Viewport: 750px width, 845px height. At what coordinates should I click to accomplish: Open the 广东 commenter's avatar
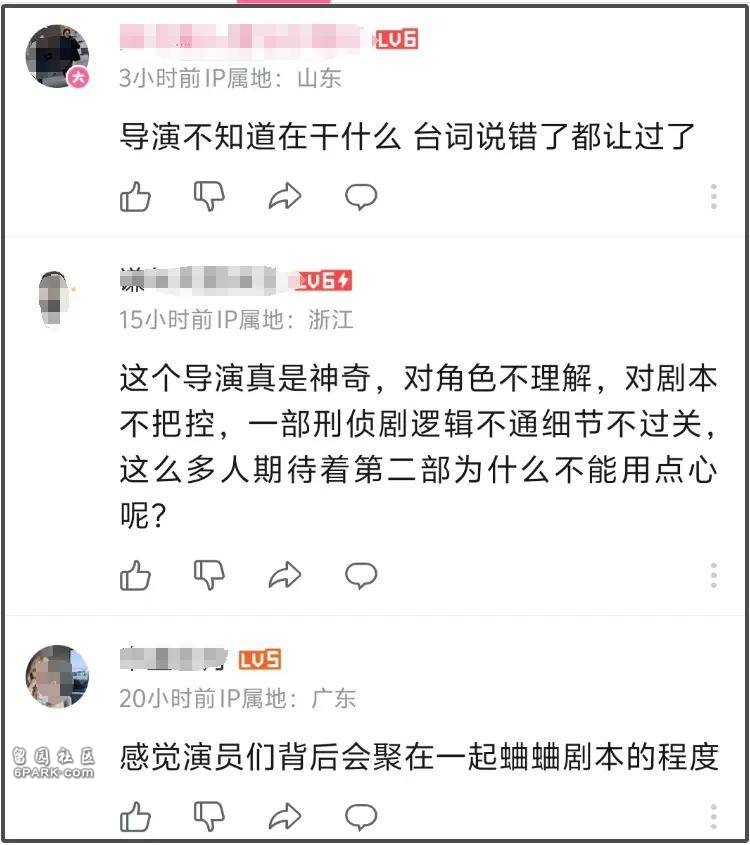click(57, 676)
